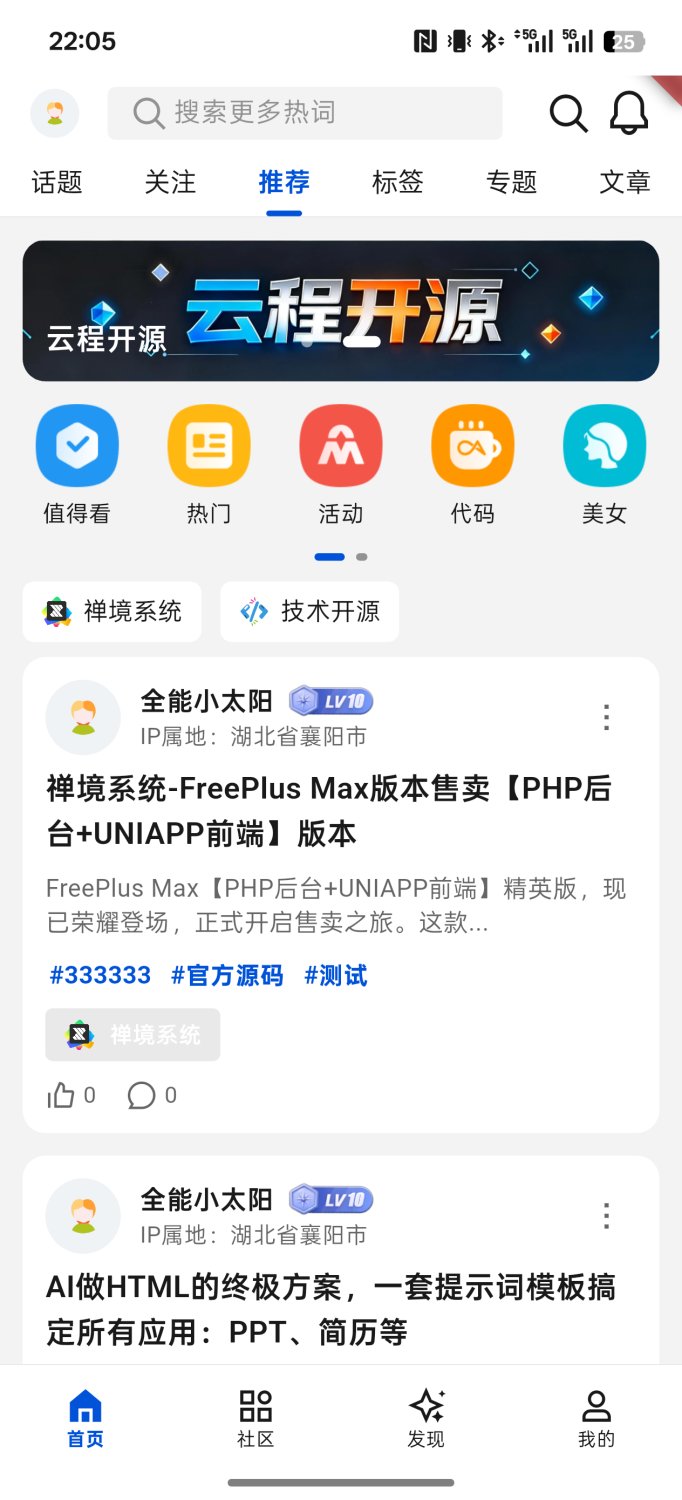The width and height of the screenshot is (682, 1500).
Task: Open the 值得看 shortcut
Action: pyautogui.click(x=77, y=446)
